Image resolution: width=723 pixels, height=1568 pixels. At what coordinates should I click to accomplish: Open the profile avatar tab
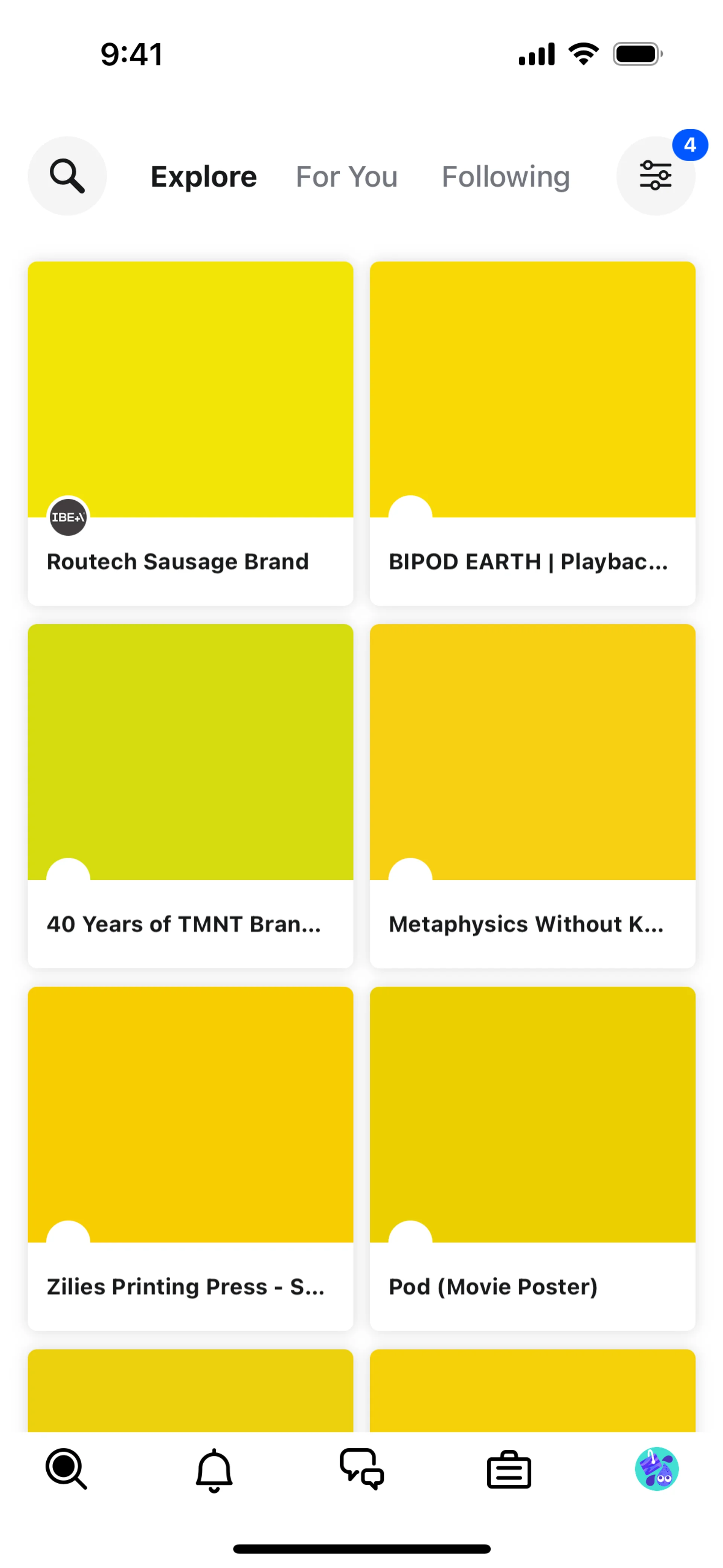coord(656,1469)
